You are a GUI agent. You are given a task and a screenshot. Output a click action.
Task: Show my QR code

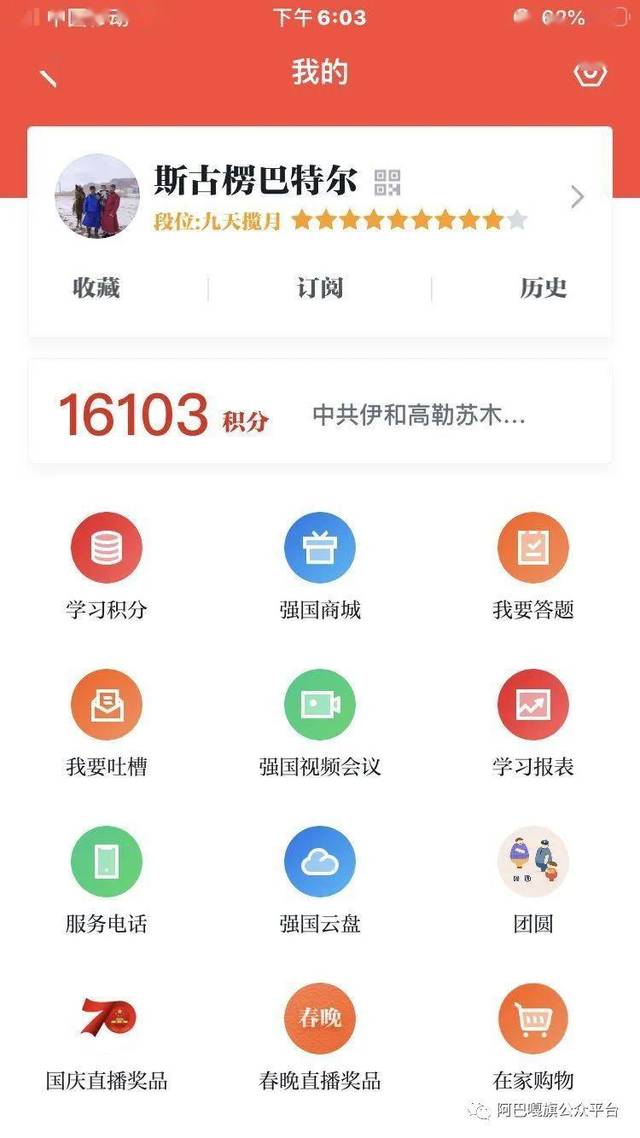tap(387, 182)
